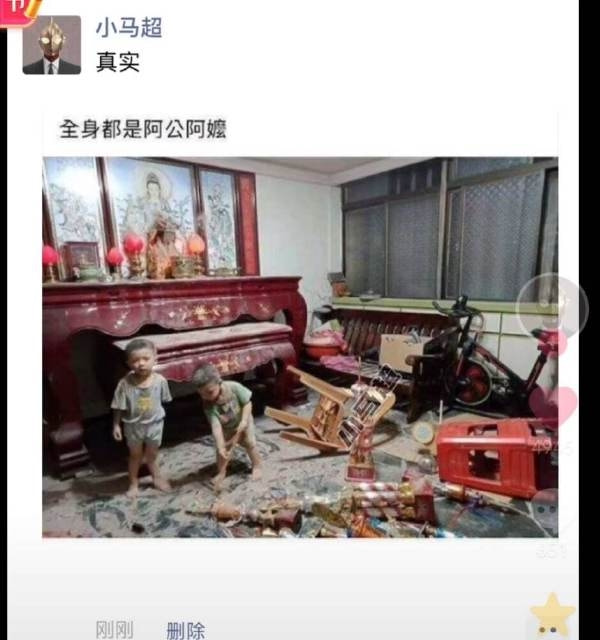The width and height of the screenshot is (600, 640).
Task: Follow the creator via the plus badge
Action: point(552,344)
